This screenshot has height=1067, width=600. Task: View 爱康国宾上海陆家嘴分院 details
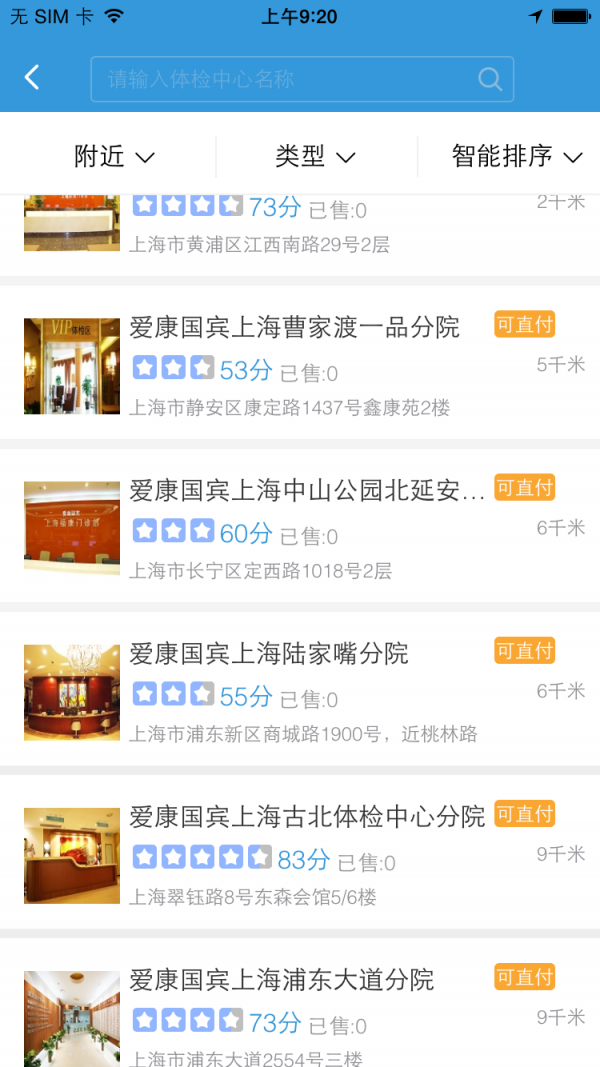(300, 689)
